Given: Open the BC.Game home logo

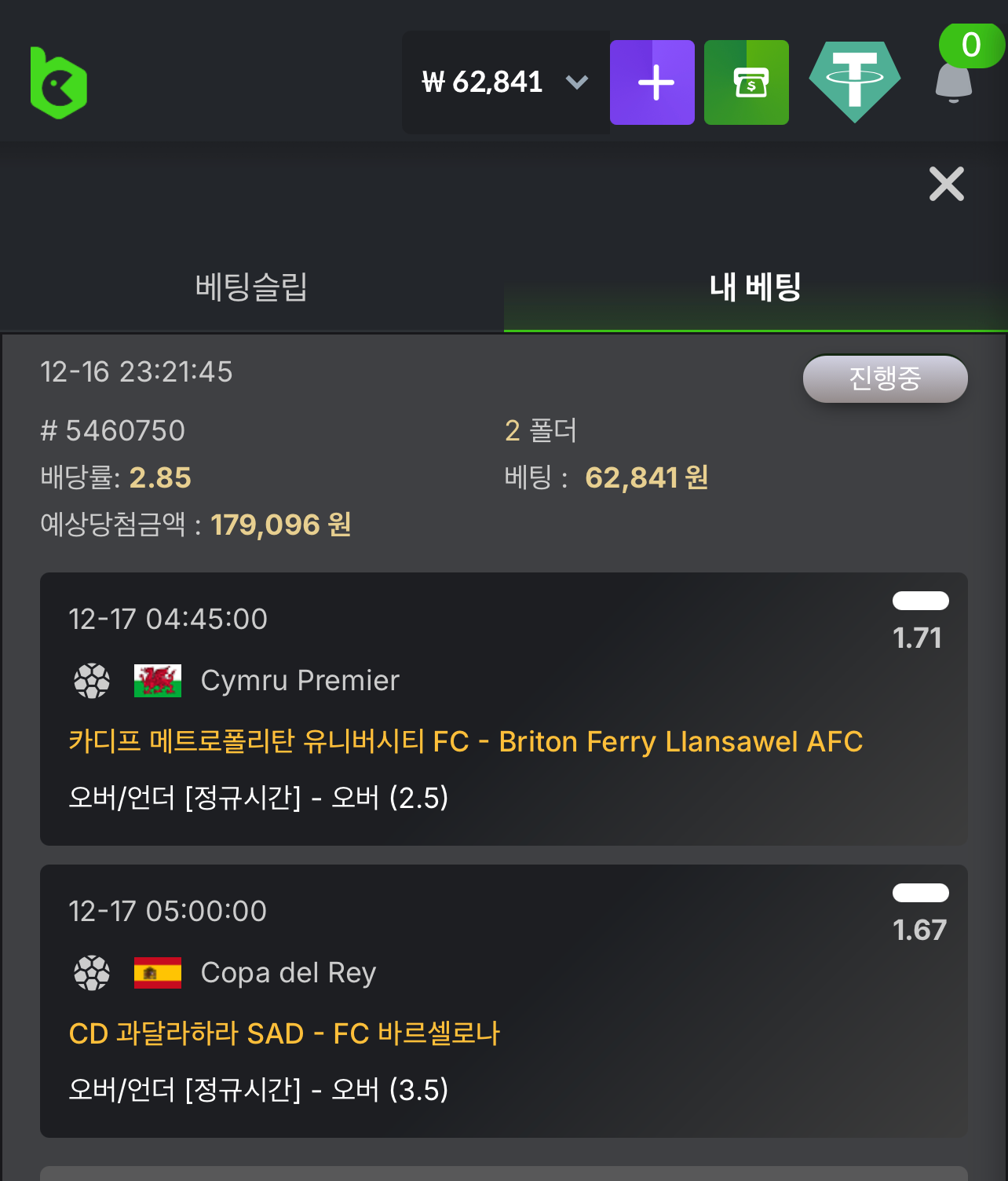Looking at the screenshot, I should pos(58,83).
